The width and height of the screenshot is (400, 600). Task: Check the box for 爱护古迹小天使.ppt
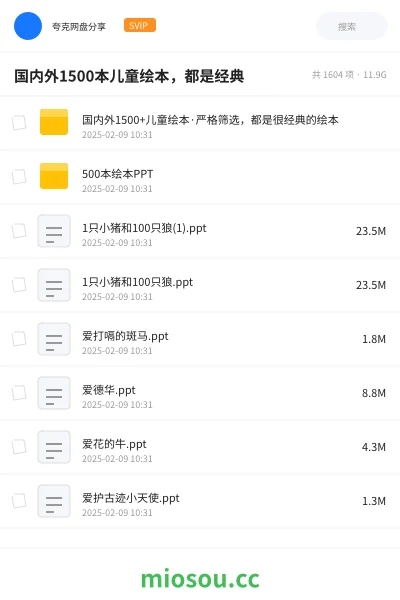coord(19,500)
